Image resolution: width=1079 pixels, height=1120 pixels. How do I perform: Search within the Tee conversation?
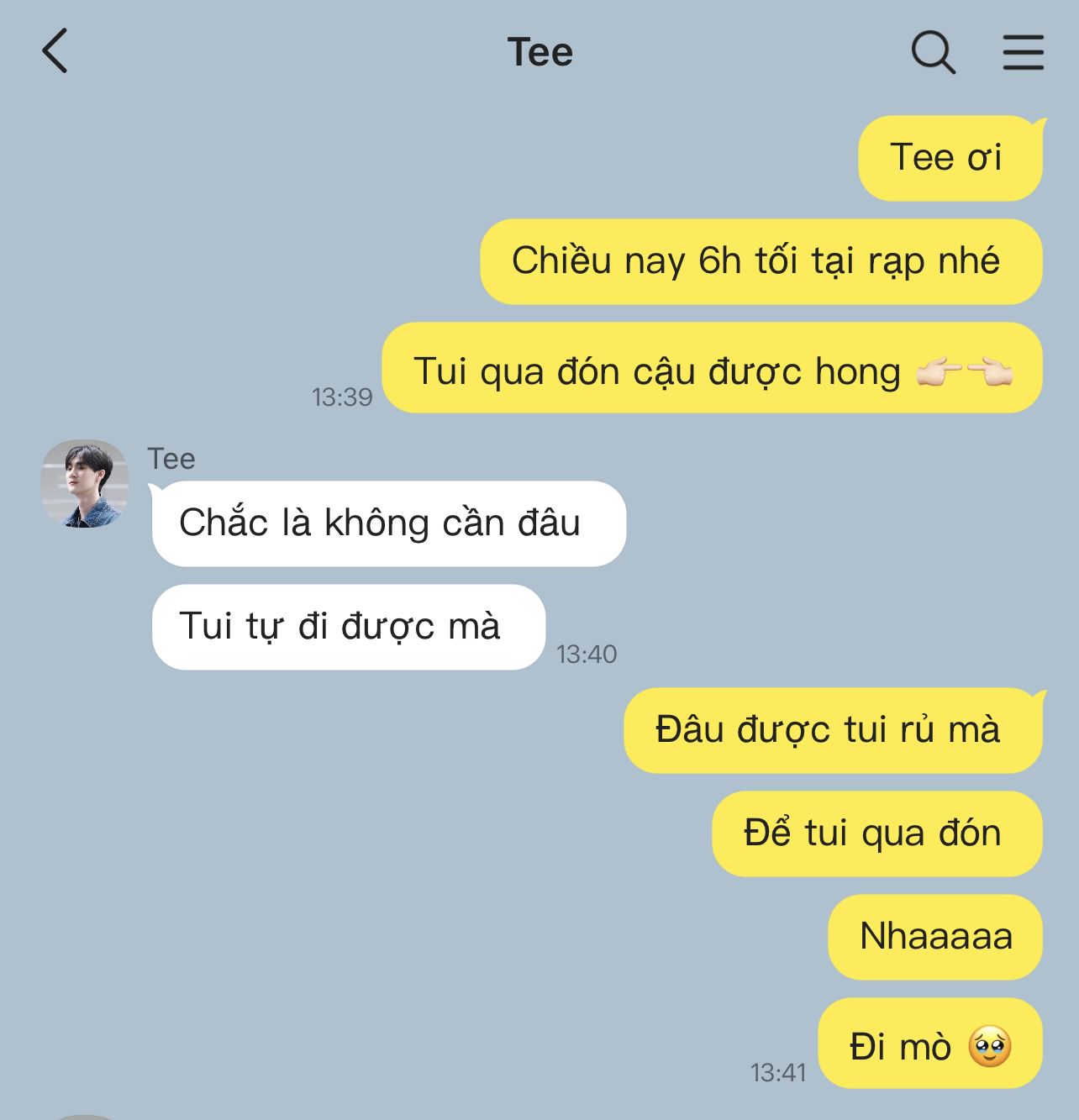point(933,52)
